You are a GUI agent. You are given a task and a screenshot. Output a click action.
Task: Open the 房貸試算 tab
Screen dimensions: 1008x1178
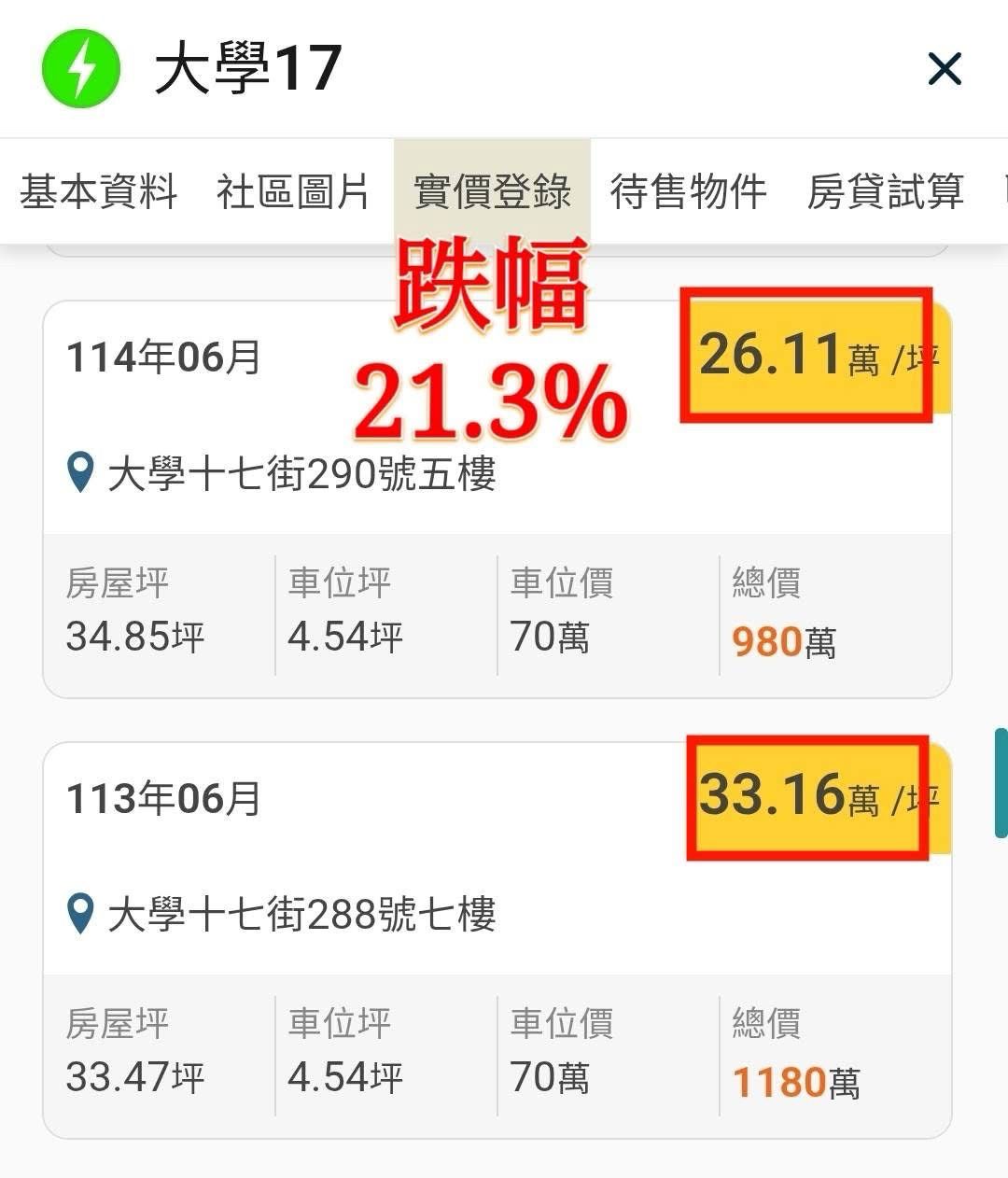(885, 192)
